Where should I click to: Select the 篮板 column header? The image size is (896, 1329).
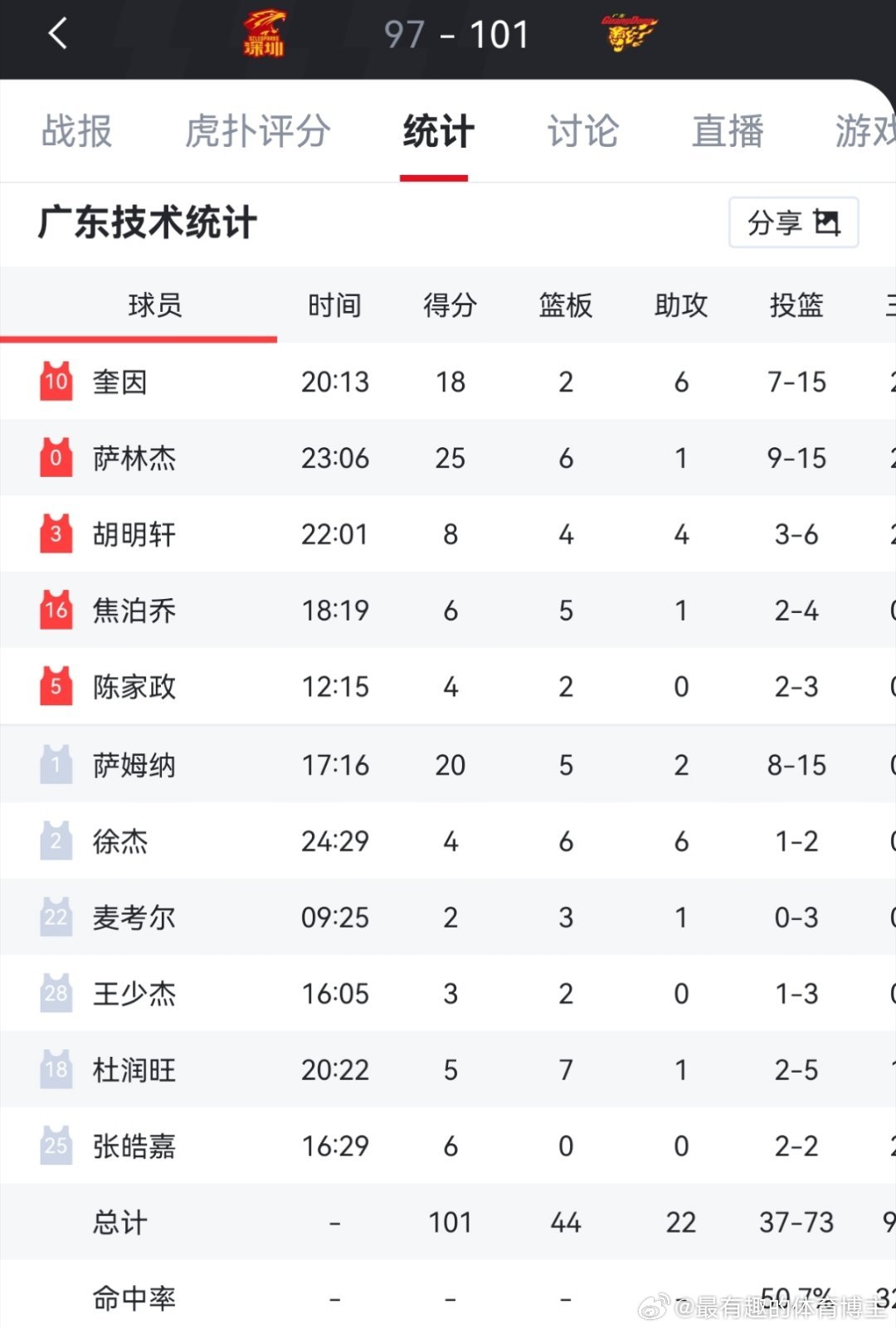pyautogui.click(x=566, y=305)
